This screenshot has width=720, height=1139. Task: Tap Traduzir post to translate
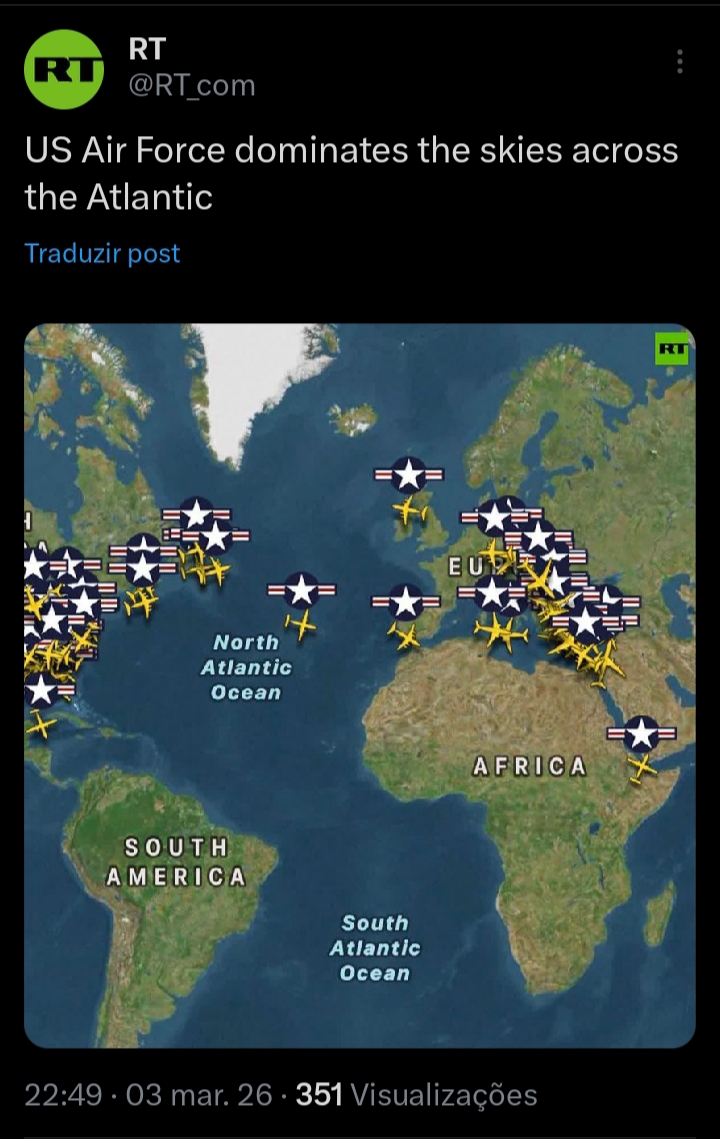tap(102, 253)
